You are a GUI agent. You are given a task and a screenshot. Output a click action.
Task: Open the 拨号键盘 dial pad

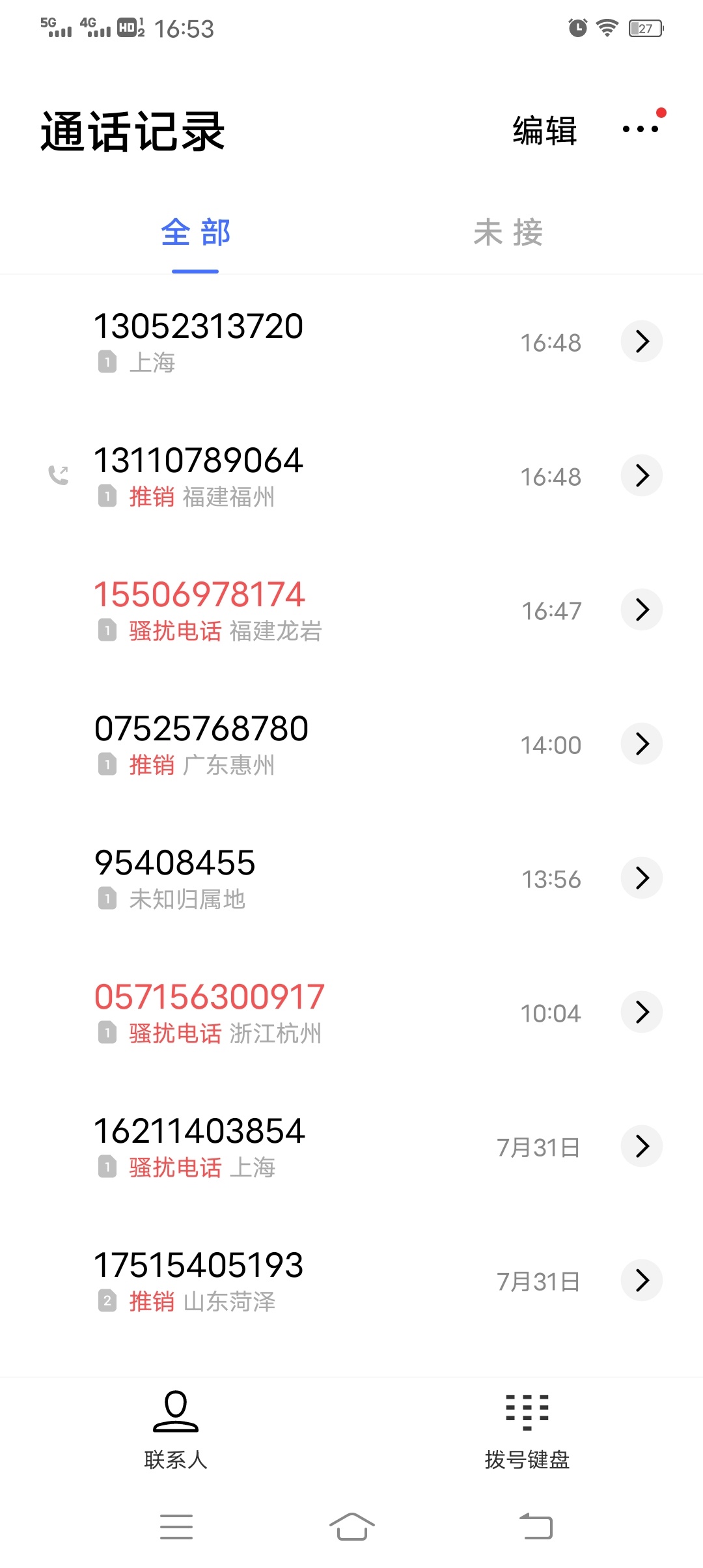[527, 1430]
